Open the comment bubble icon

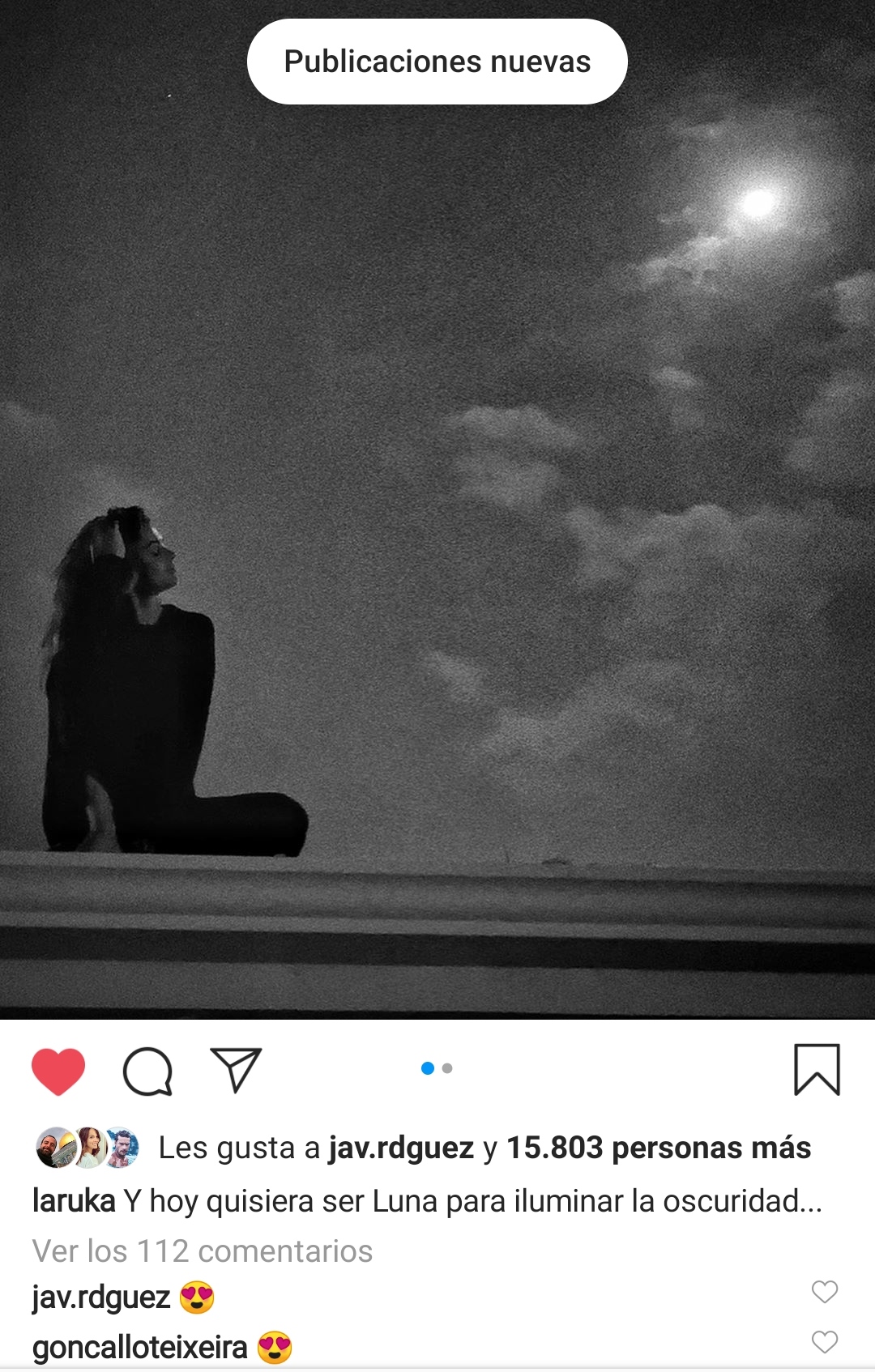pos(147,1071)
